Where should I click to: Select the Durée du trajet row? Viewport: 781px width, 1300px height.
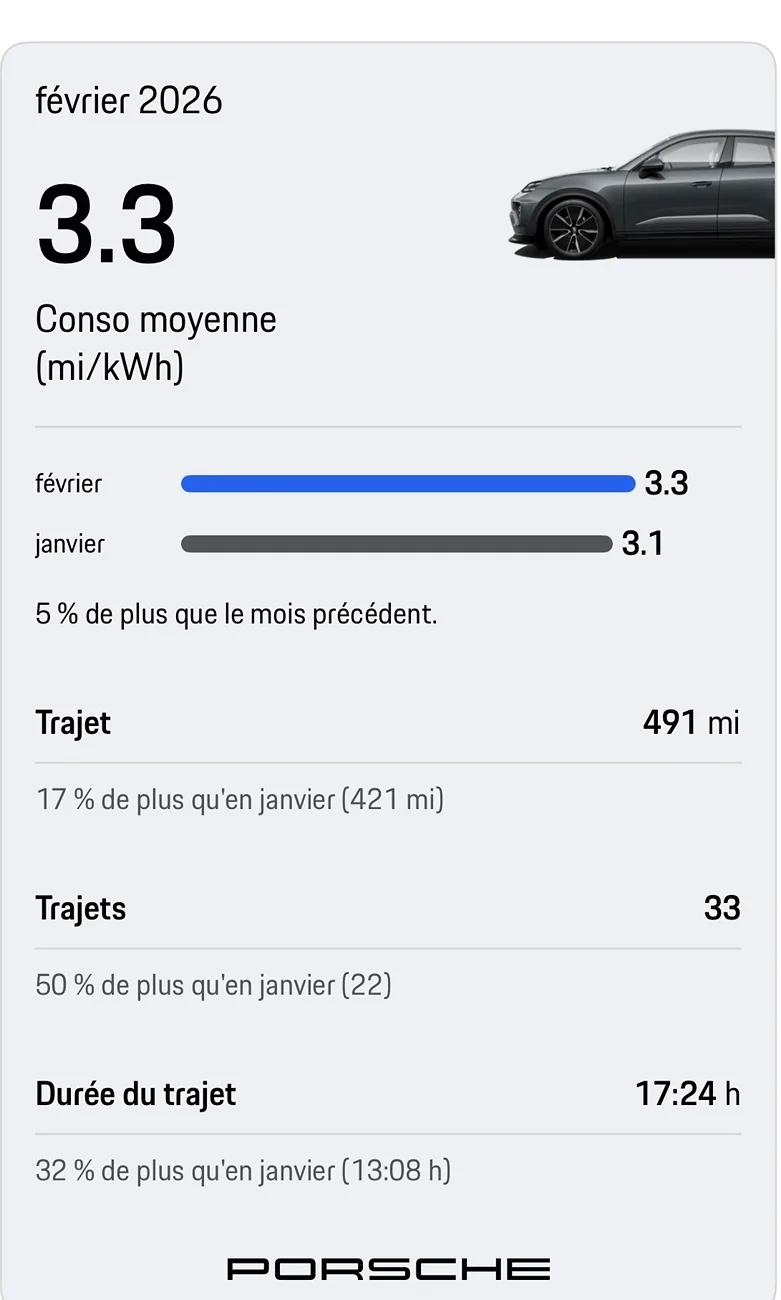(x=388, y=1093)
